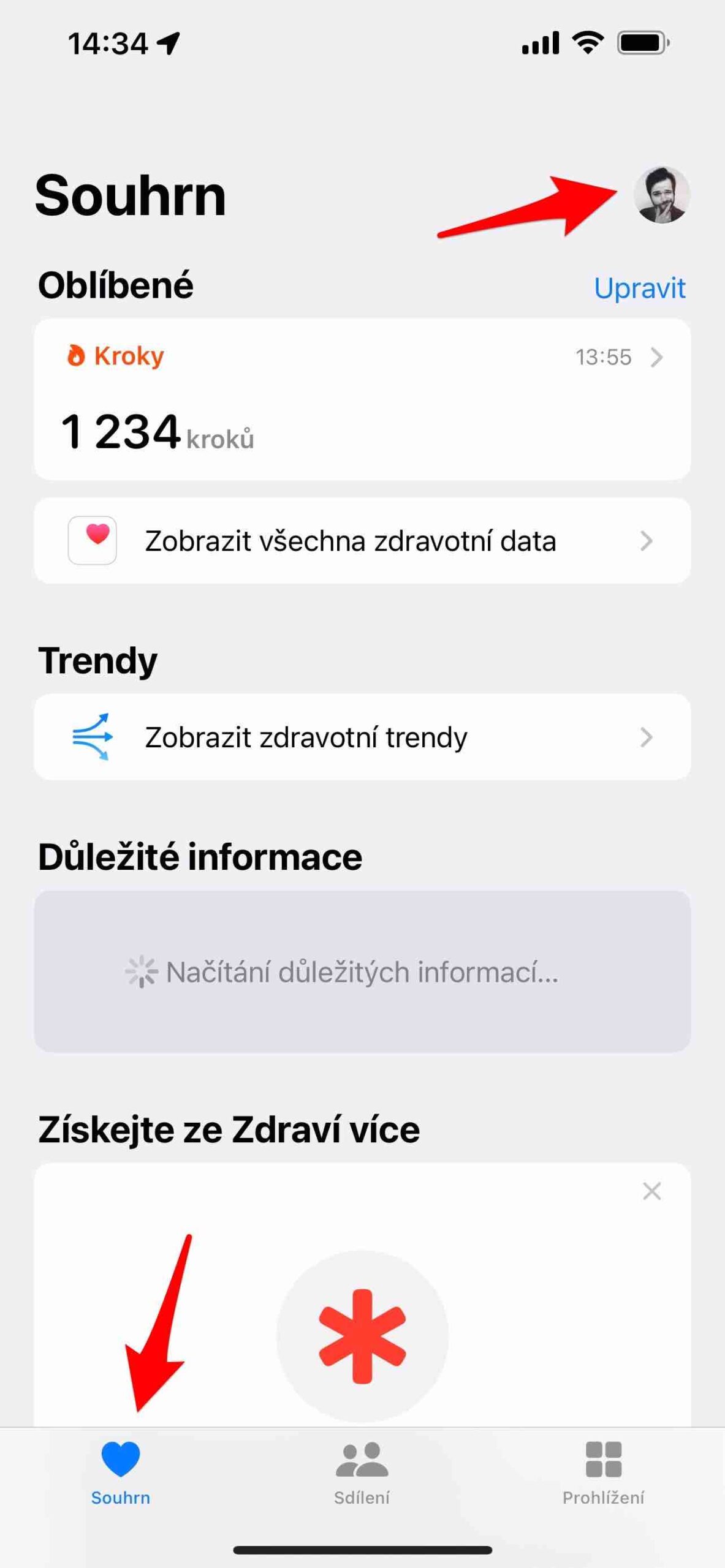Tap the Wi-Fi status bar icon

[x=588, y=42]
